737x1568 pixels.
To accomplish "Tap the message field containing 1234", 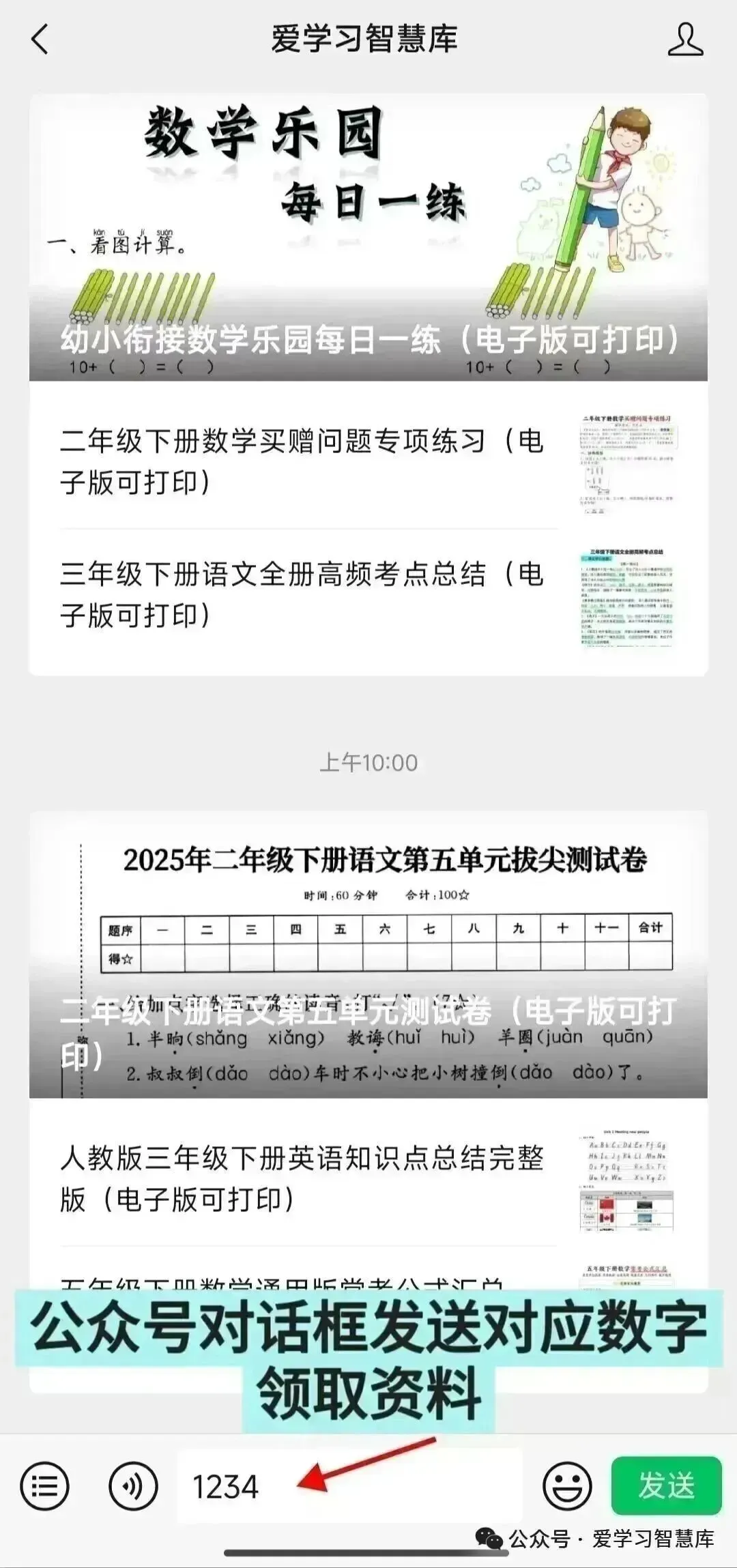I will [x=350, y=1486].
